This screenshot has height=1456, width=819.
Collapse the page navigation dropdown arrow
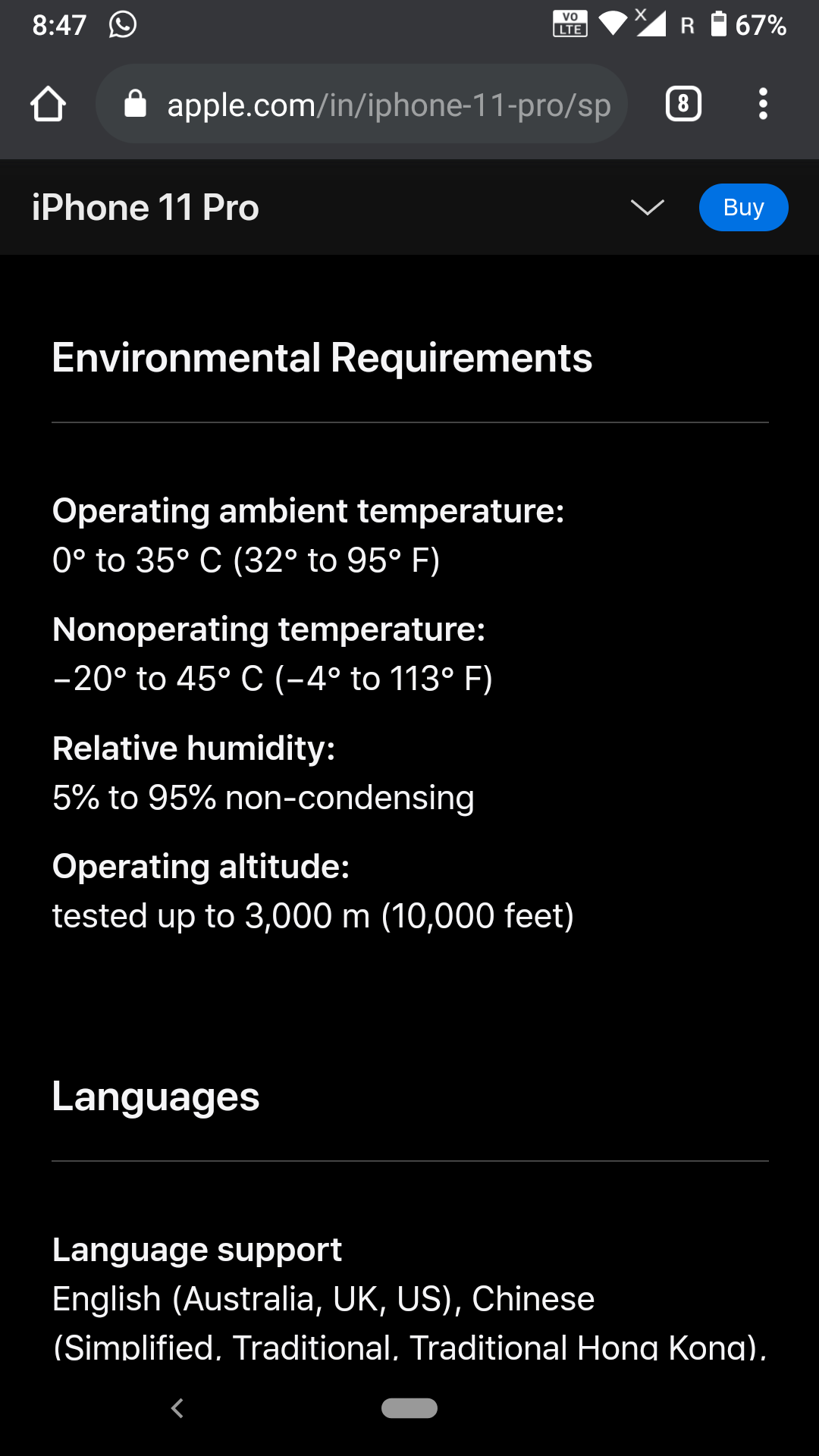click(x=648, y=208)
